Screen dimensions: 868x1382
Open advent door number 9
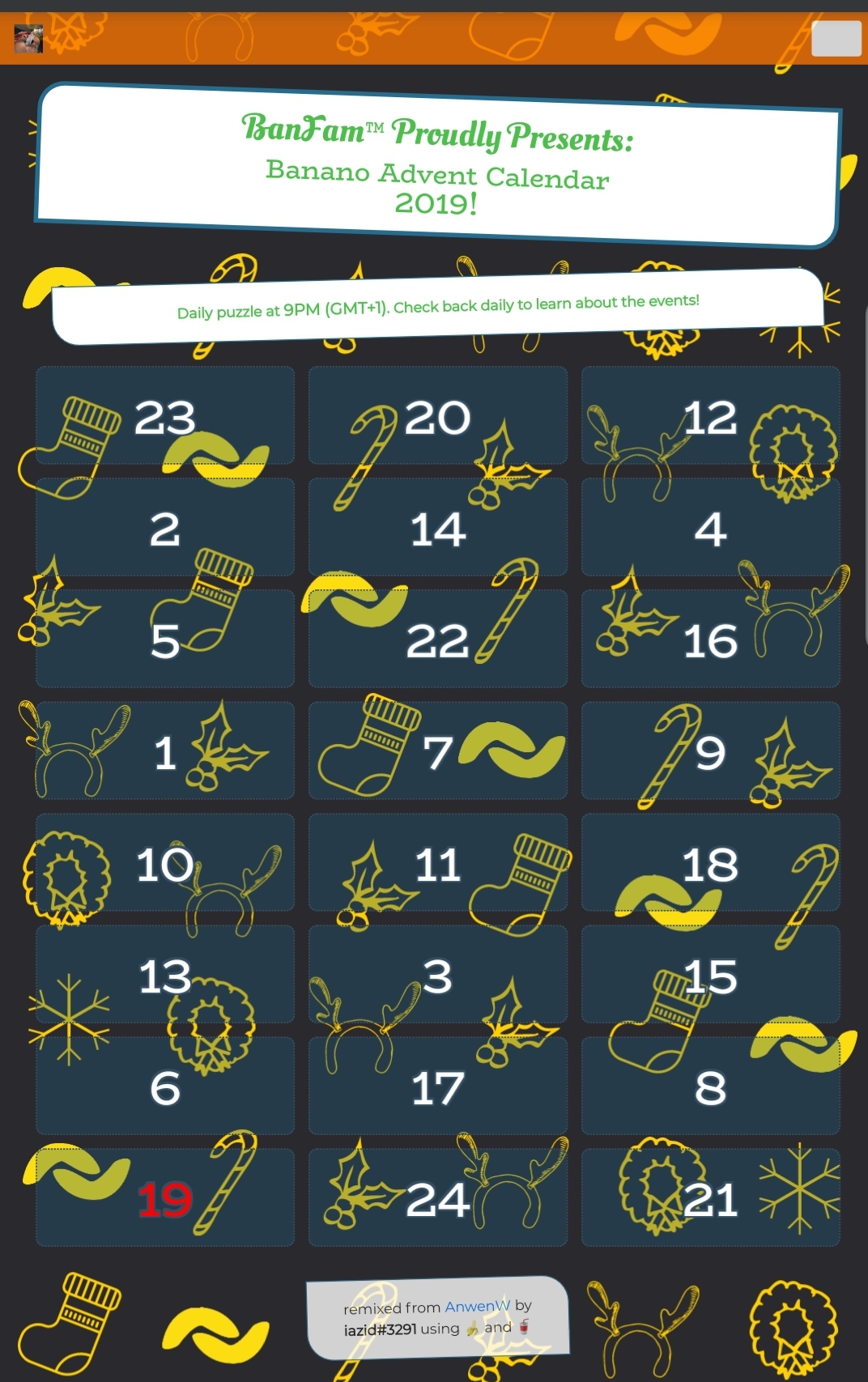tap(710, 751)
